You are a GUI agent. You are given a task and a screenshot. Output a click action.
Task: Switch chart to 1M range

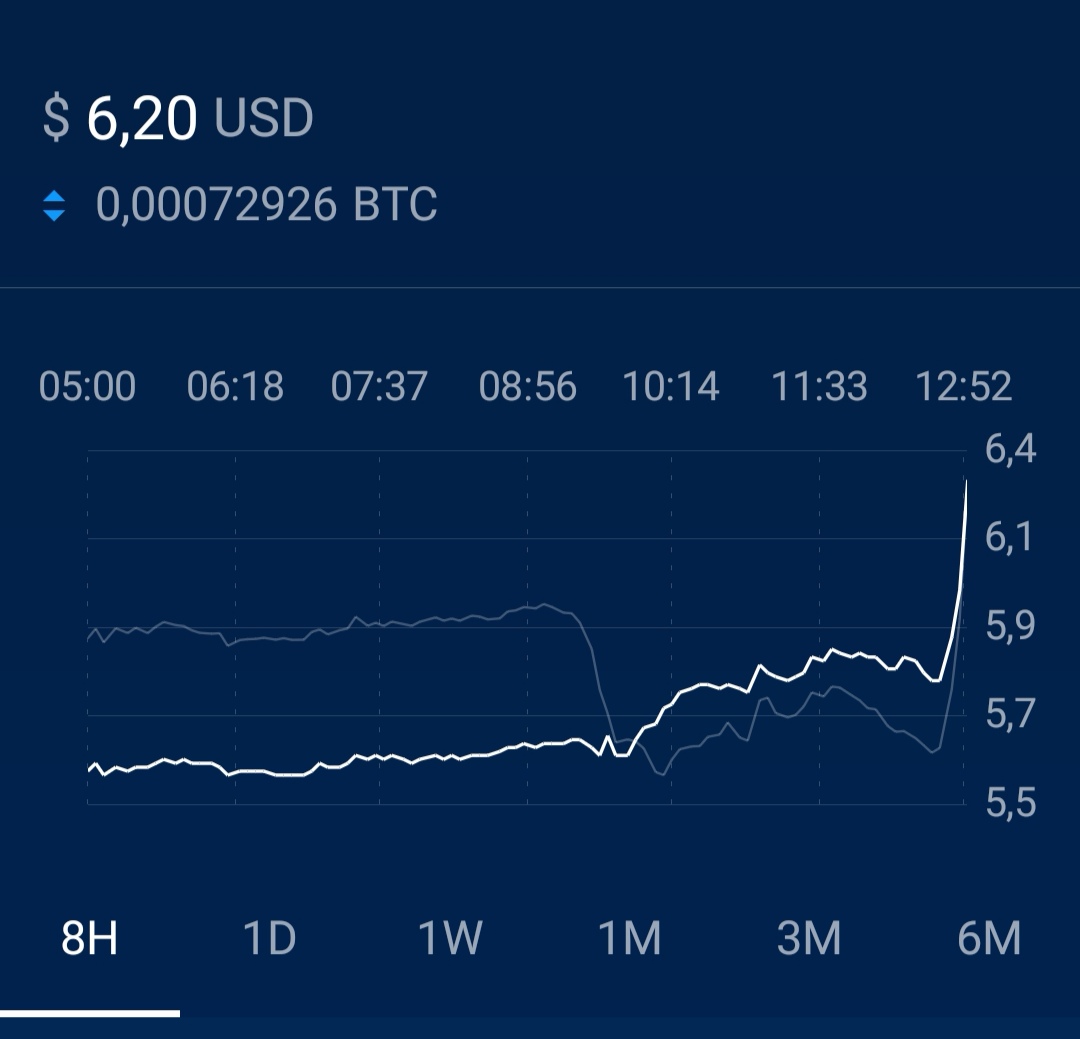pos(629,940)
